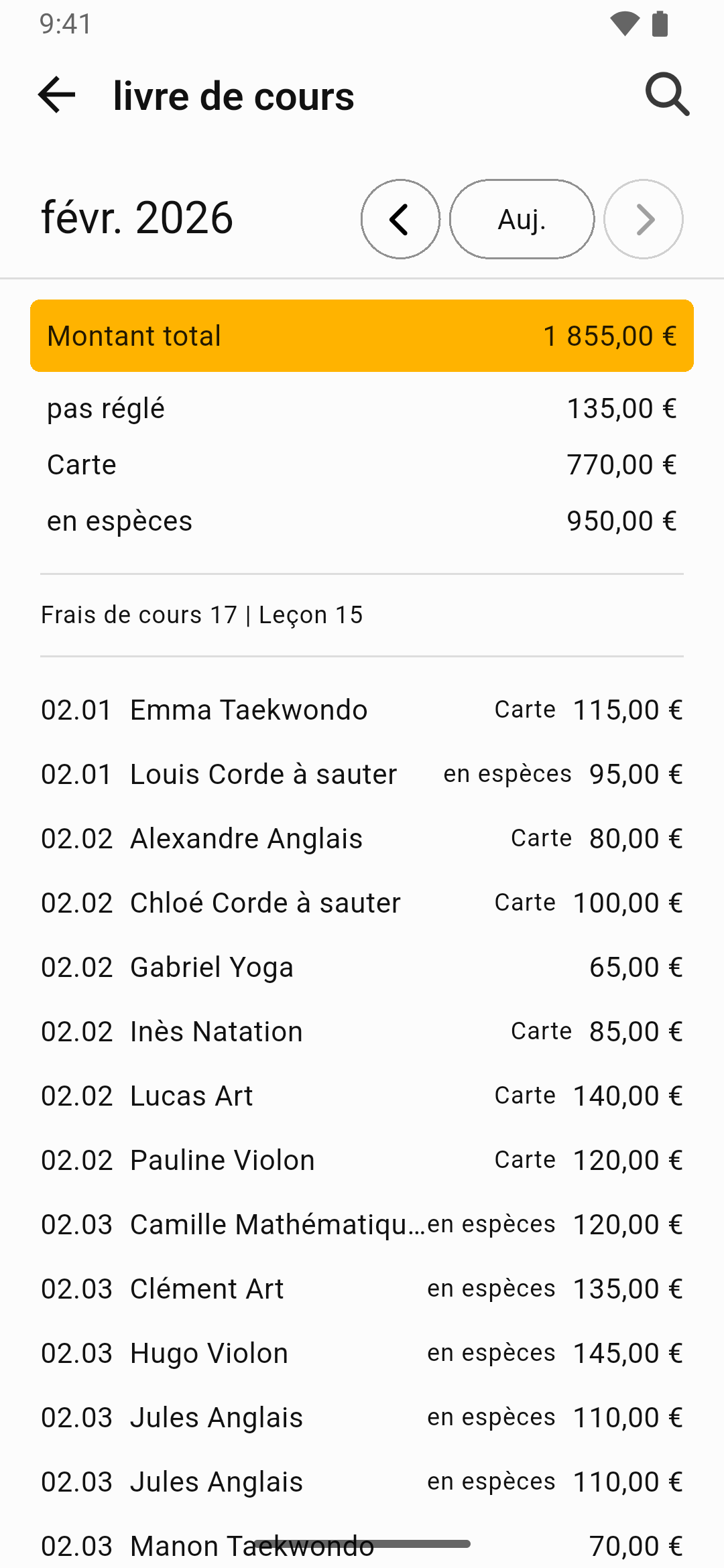Jump to today using Auj. button

[522, 218]
